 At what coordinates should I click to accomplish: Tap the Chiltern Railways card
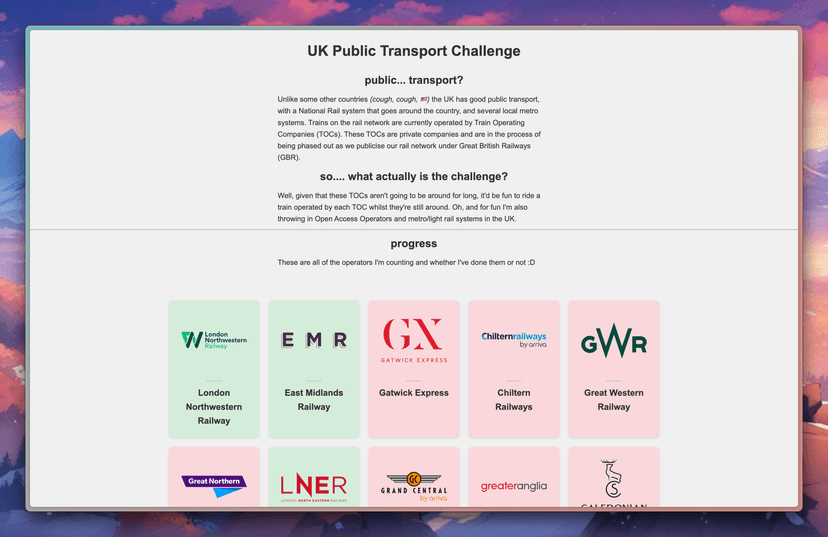[514, 369]
